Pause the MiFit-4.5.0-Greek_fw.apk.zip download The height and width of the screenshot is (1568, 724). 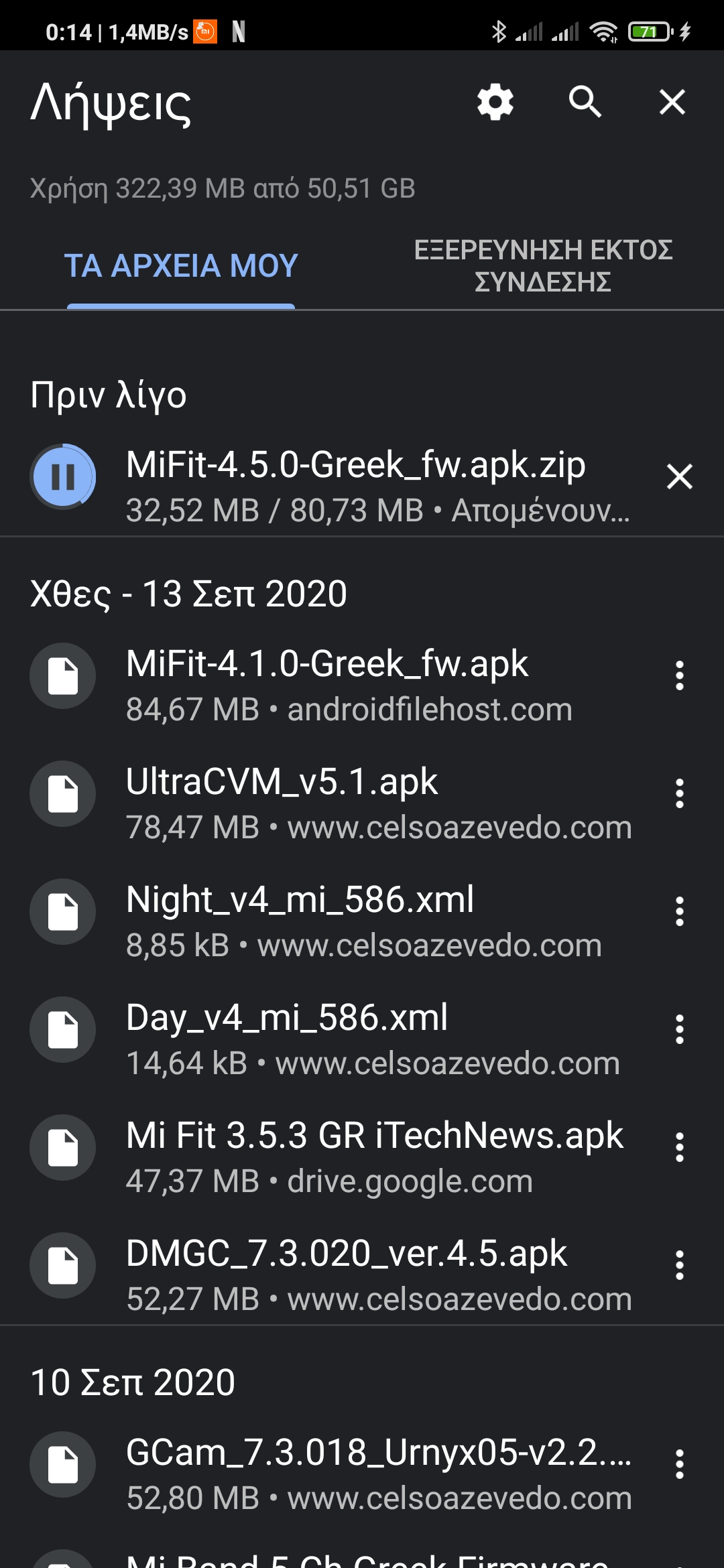[x=63, y=476]
